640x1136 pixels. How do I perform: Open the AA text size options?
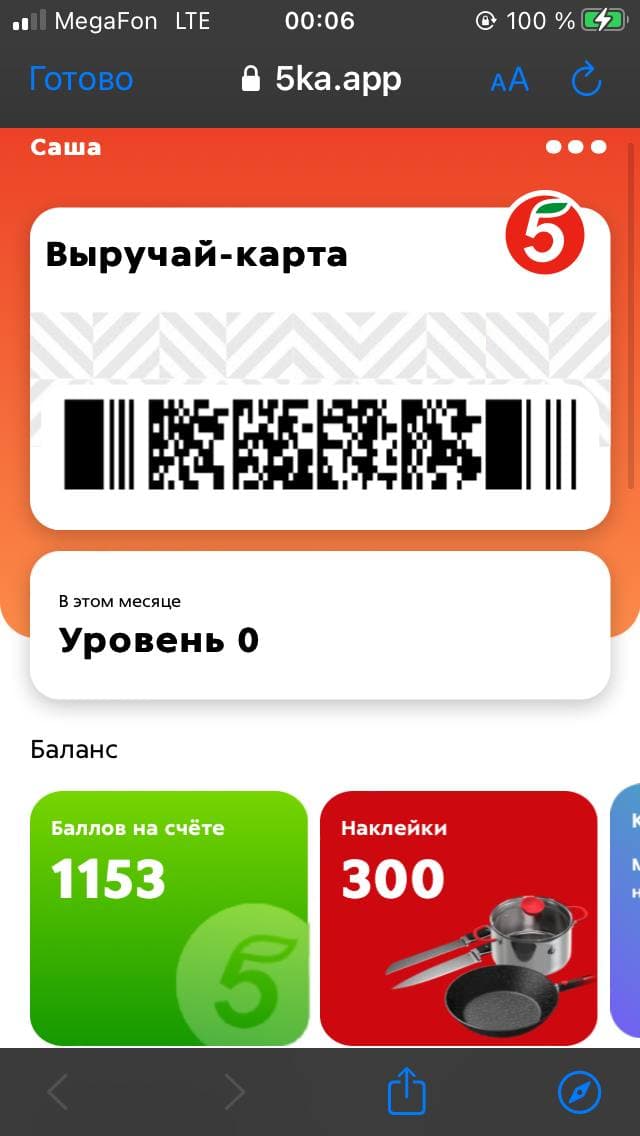point(510,80)
